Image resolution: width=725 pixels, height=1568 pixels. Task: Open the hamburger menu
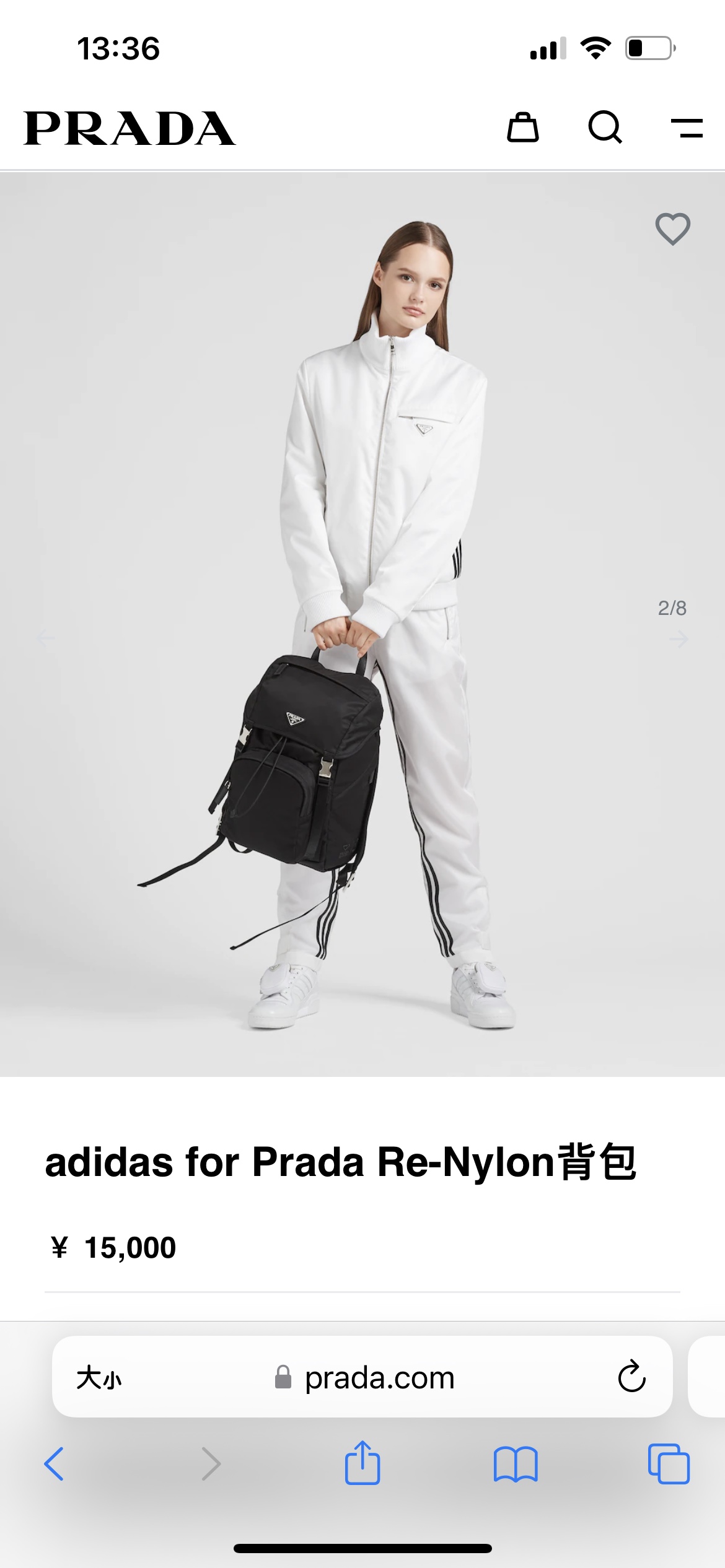point(687,128)
